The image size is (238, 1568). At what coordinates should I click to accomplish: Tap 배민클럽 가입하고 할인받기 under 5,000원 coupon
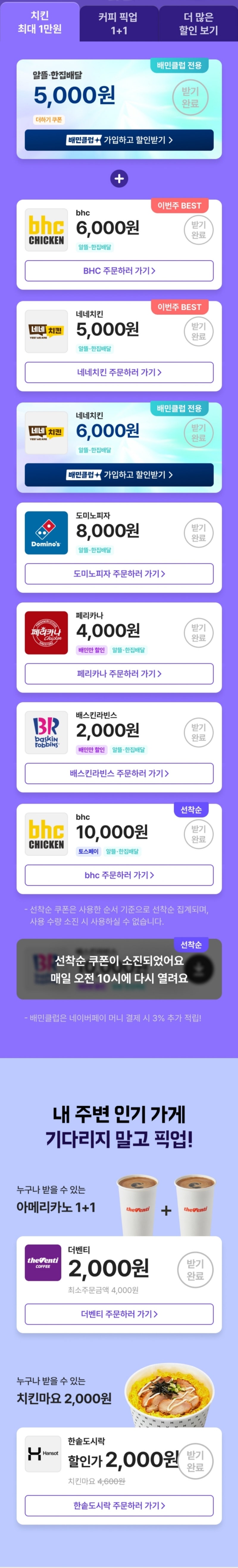[119, 140]
